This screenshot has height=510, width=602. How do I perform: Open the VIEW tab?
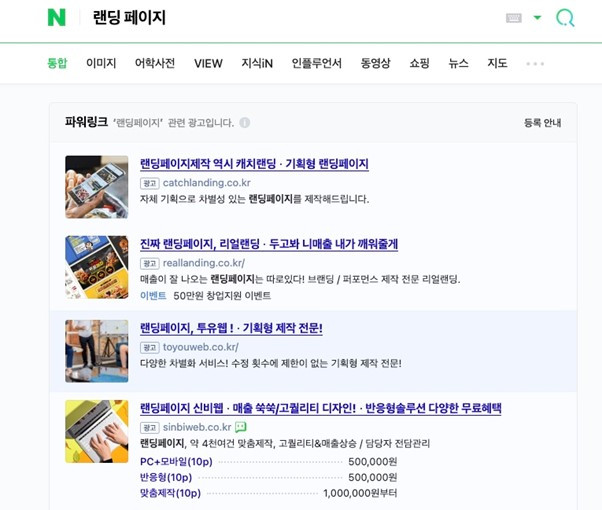[x=208, y=63]
